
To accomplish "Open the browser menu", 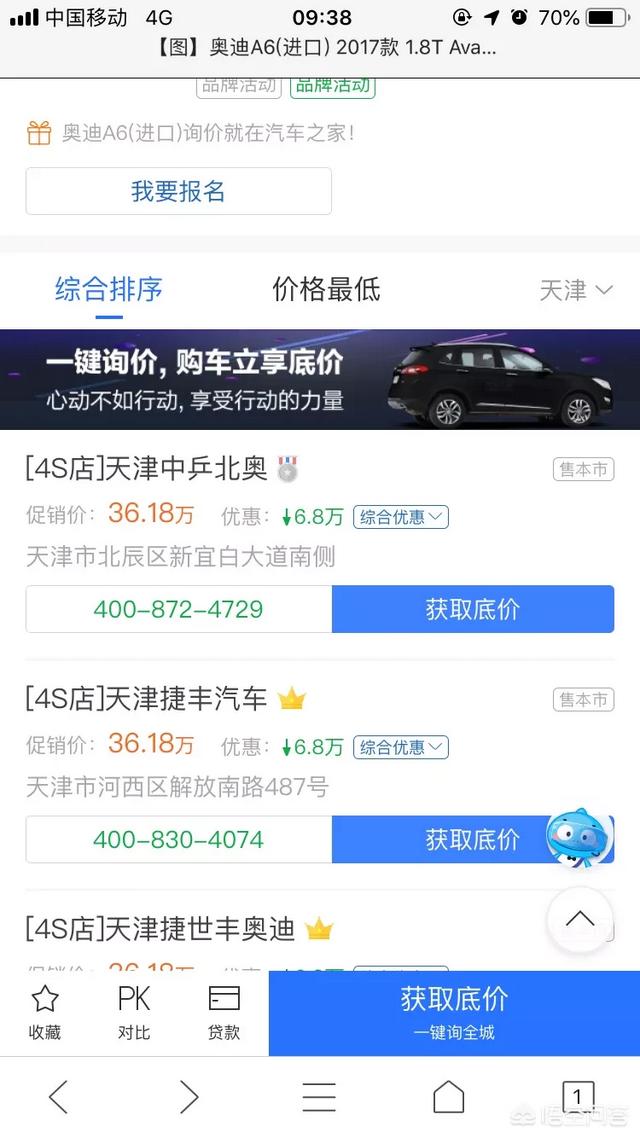I will pos(319,1097).
